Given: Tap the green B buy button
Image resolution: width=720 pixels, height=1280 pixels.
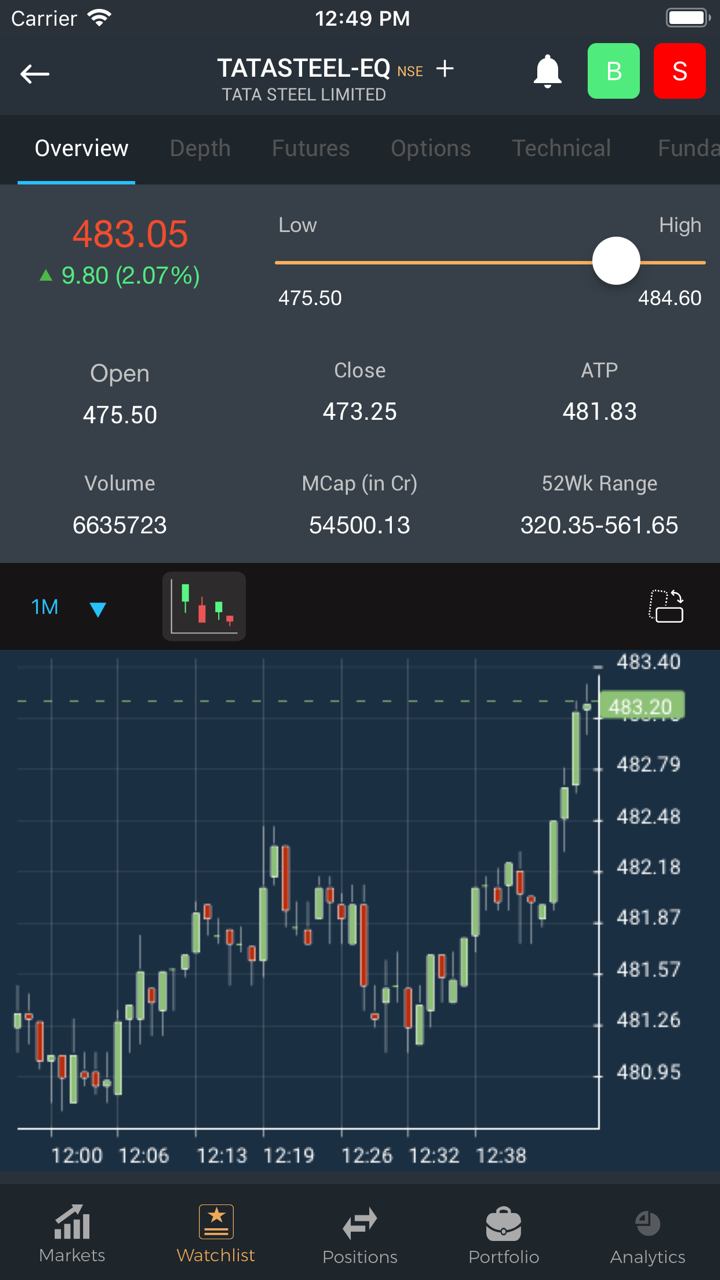Looking at the screenshot, I should click(613, 72).
